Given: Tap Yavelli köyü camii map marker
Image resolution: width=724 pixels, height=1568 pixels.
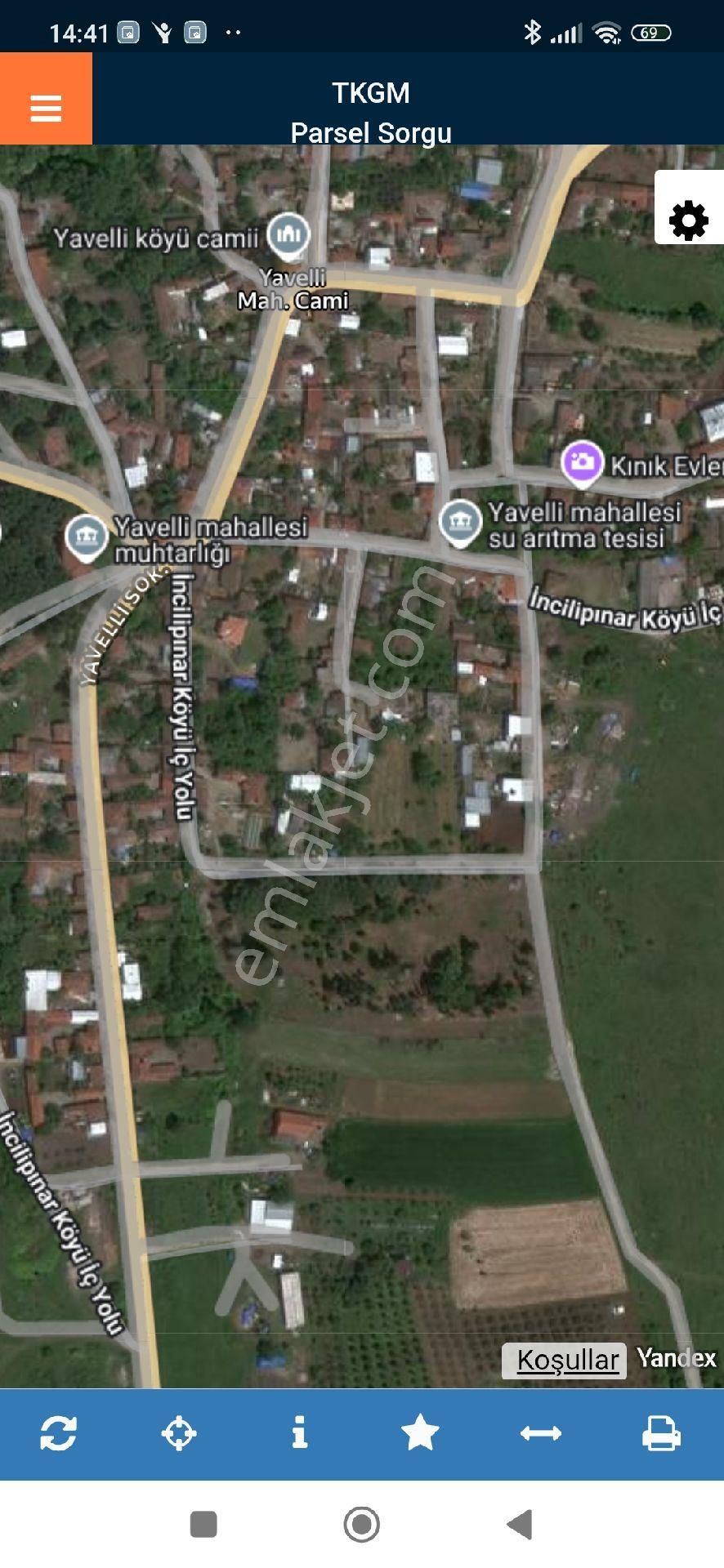Looking at the screenshot, I should (288, 235).
